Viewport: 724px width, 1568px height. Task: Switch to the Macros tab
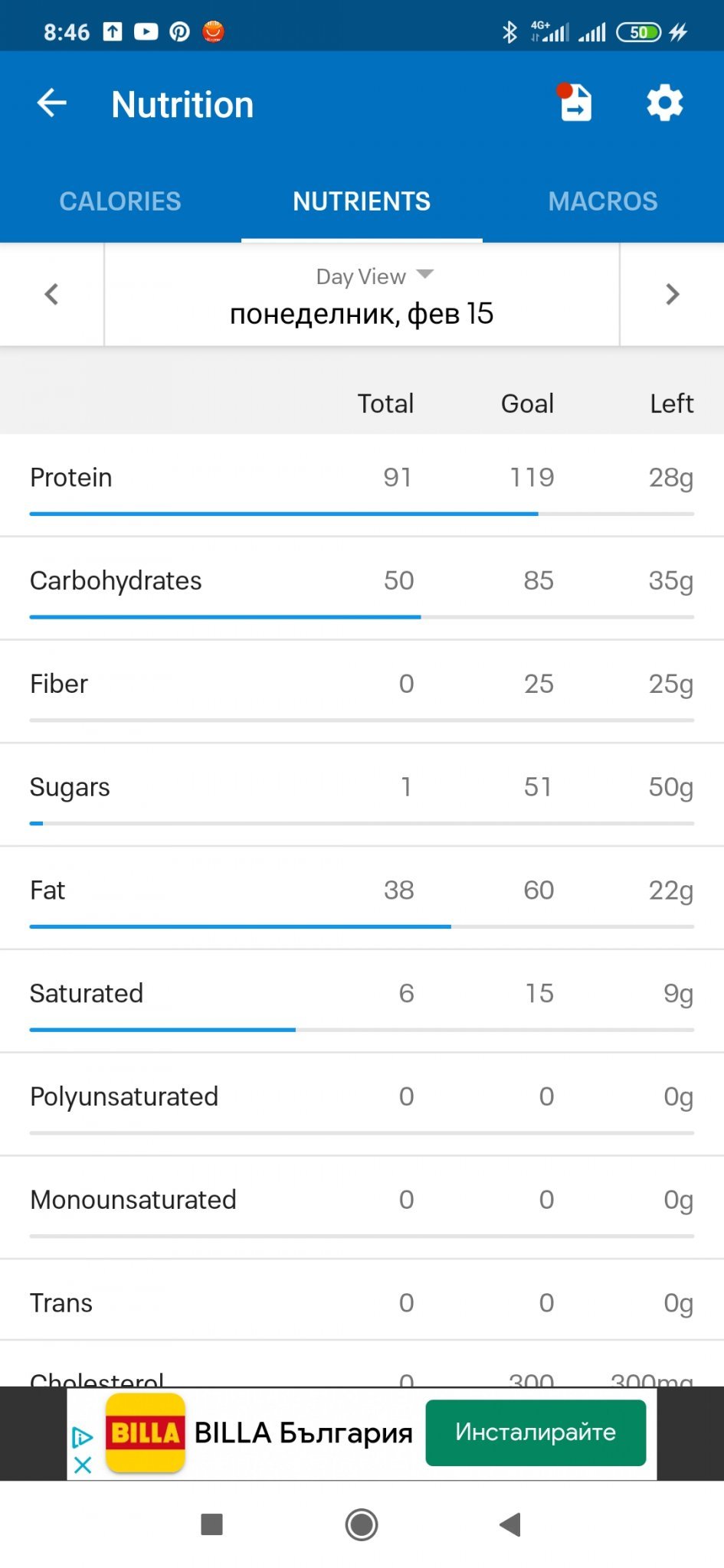coord(603,201)
